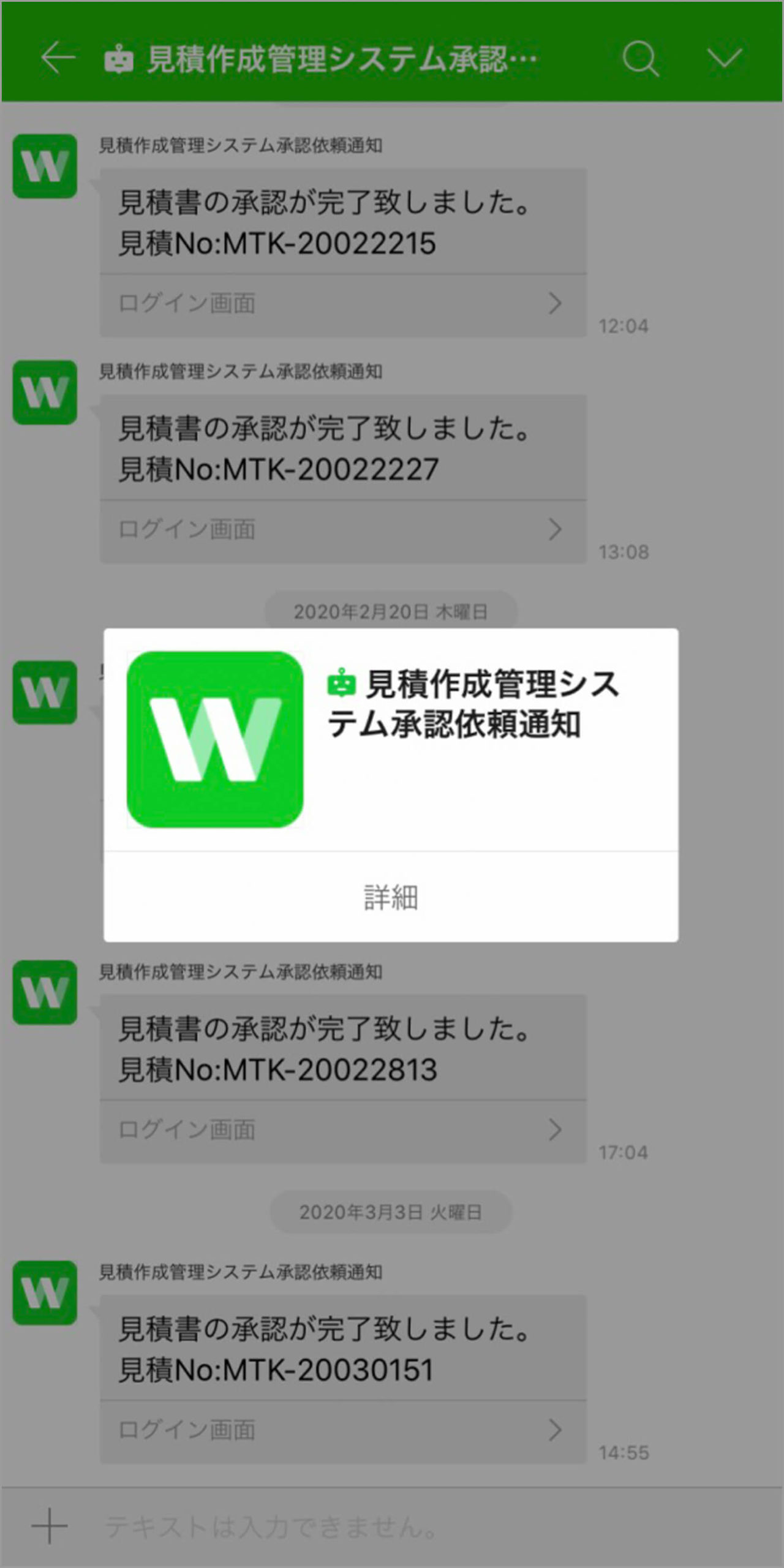
Task: Open ログイン画面 for MTK-20030151
Action: (x=343, y=1430)
